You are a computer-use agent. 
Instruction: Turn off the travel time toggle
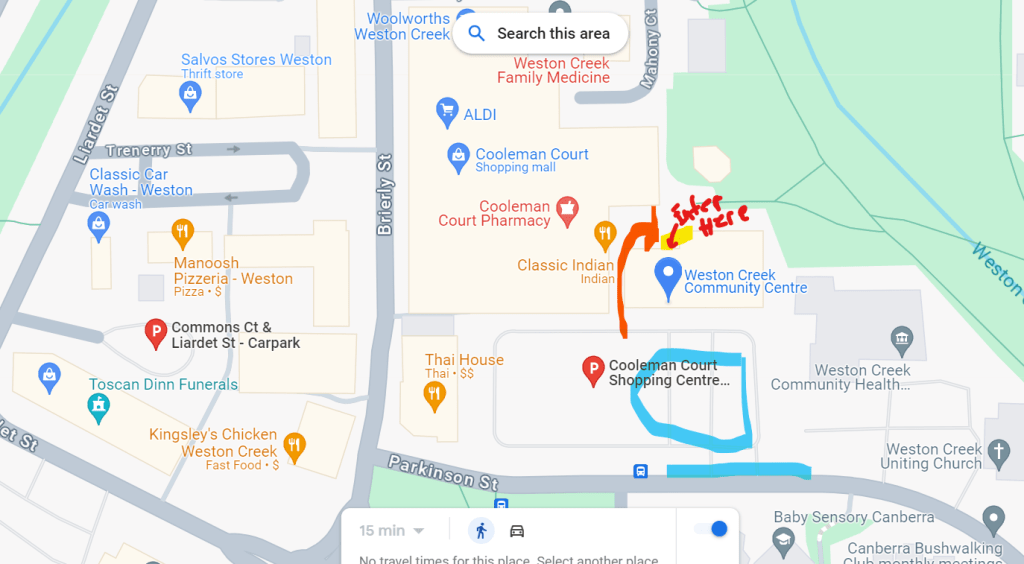tap(711, 529)
